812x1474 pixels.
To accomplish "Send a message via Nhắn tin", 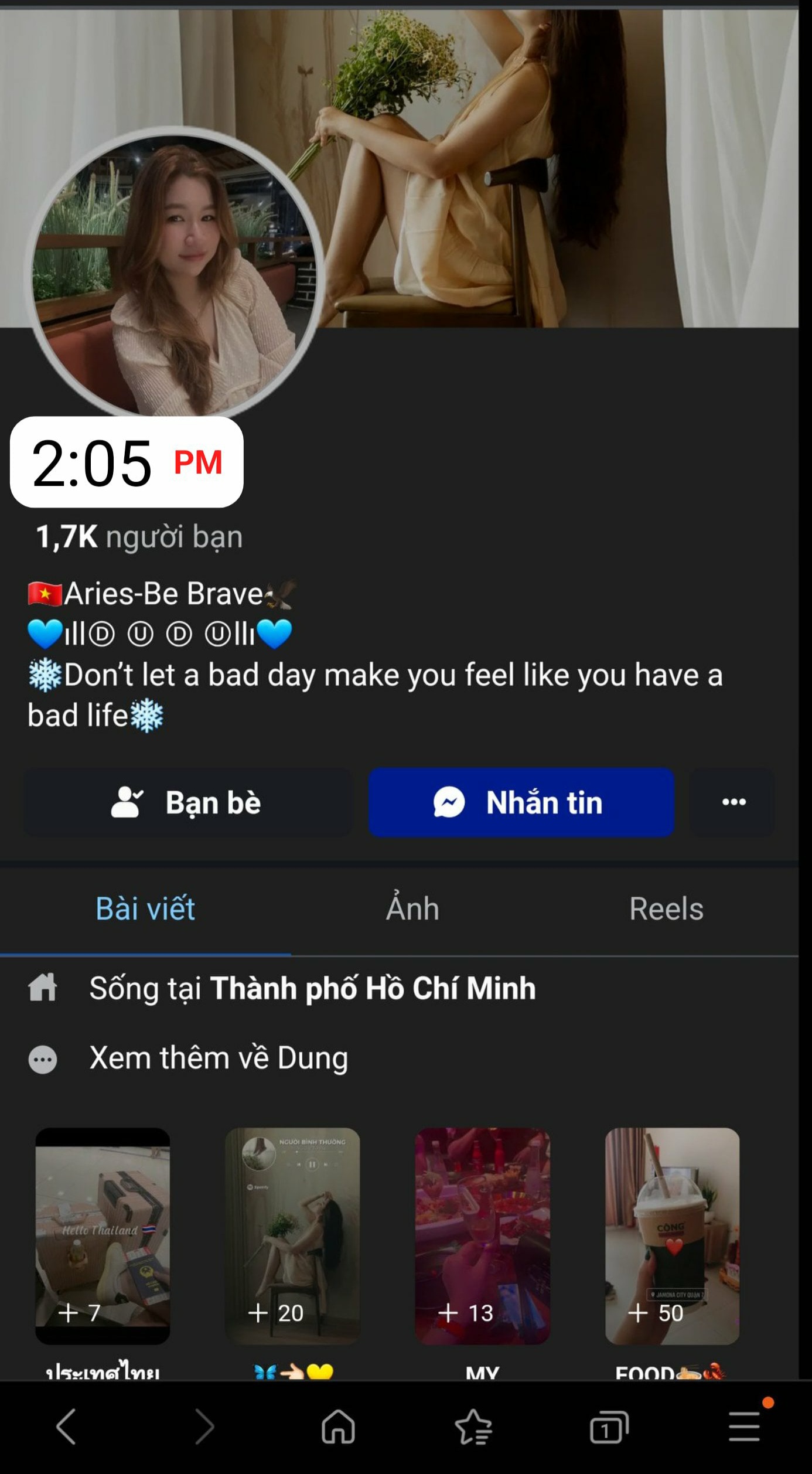I will pyautogui.click(x=521, y=802).
